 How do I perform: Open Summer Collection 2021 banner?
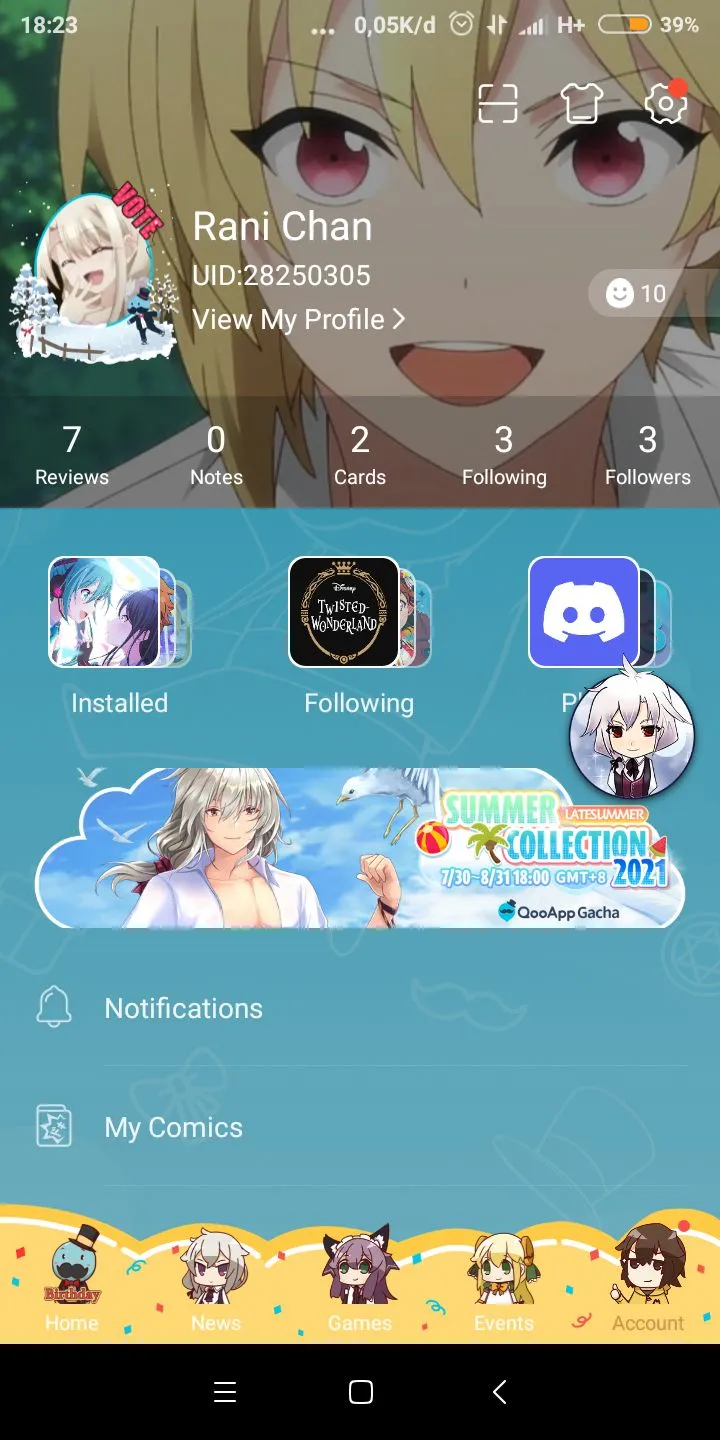point(360,848)
